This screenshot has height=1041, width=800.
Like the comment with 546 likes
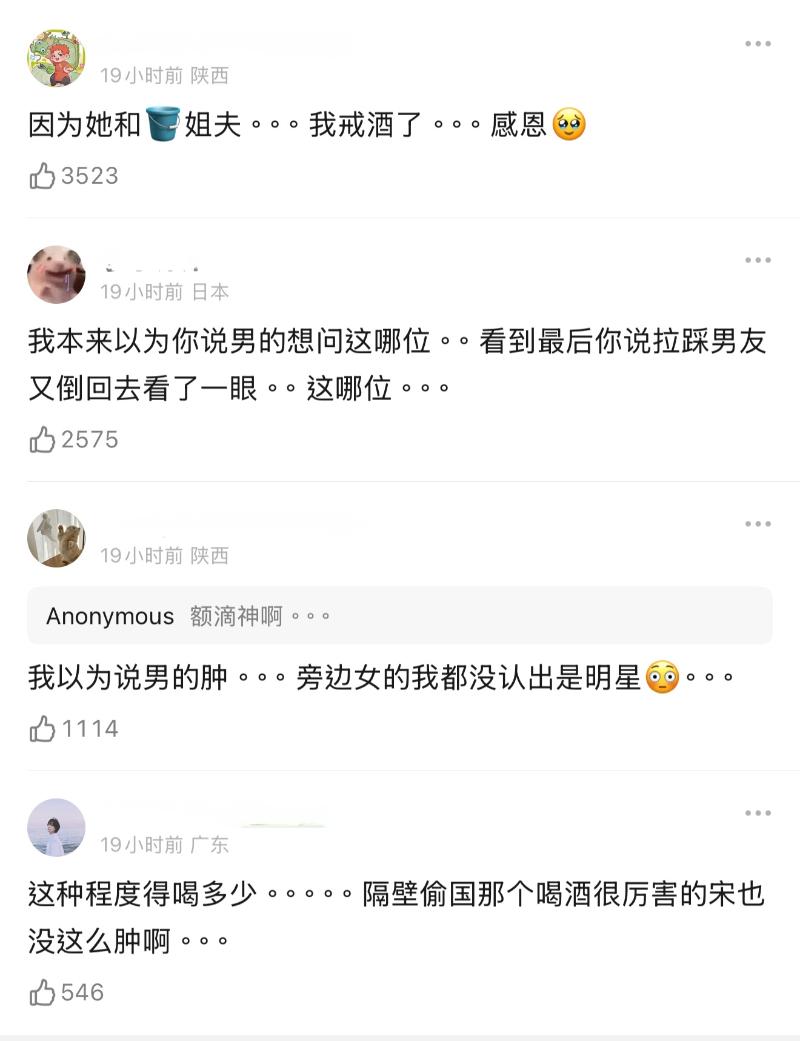[43, 993]
